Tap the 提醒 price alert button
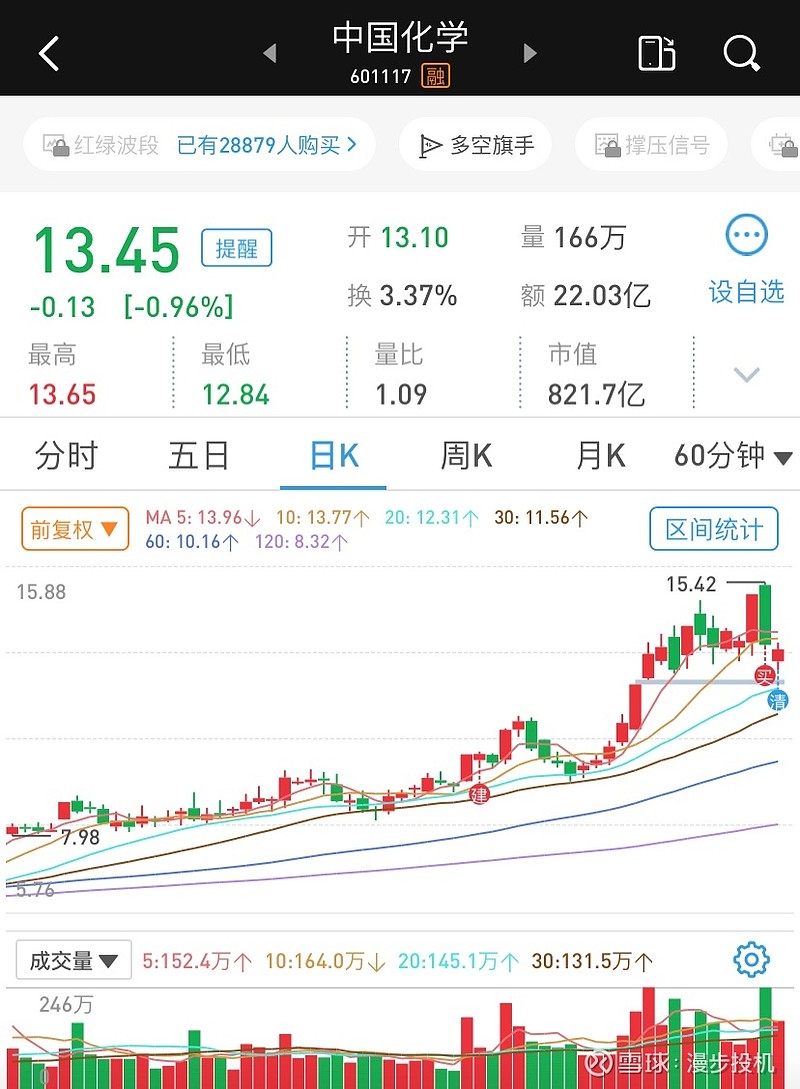 coord(236,247)
